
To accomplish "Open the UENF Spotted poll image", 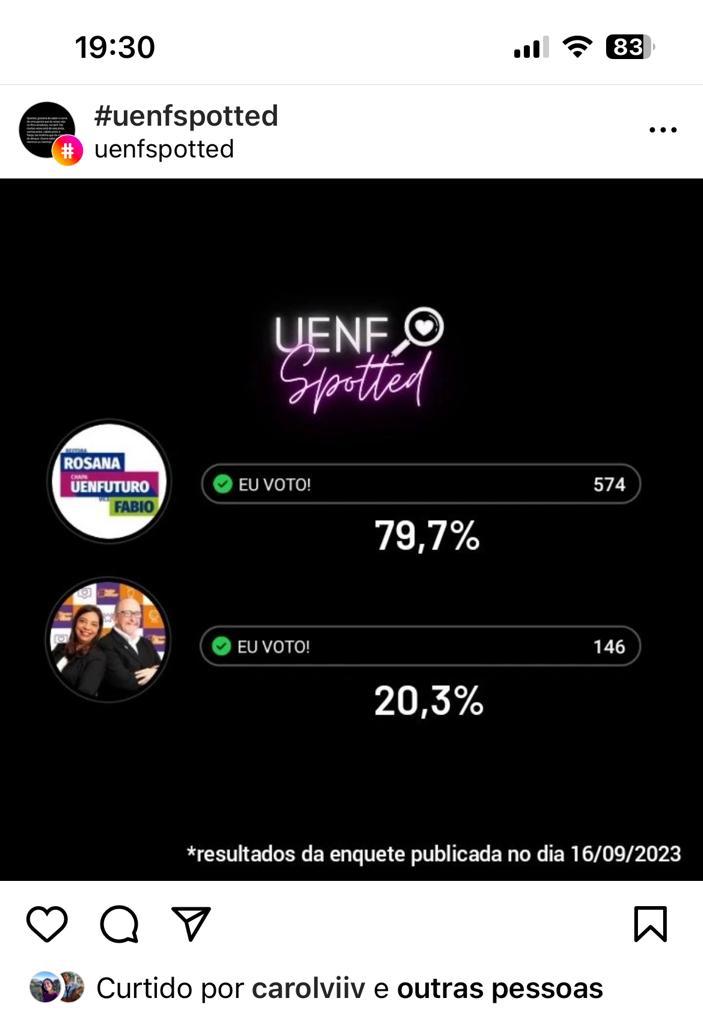I will point(351,530).
